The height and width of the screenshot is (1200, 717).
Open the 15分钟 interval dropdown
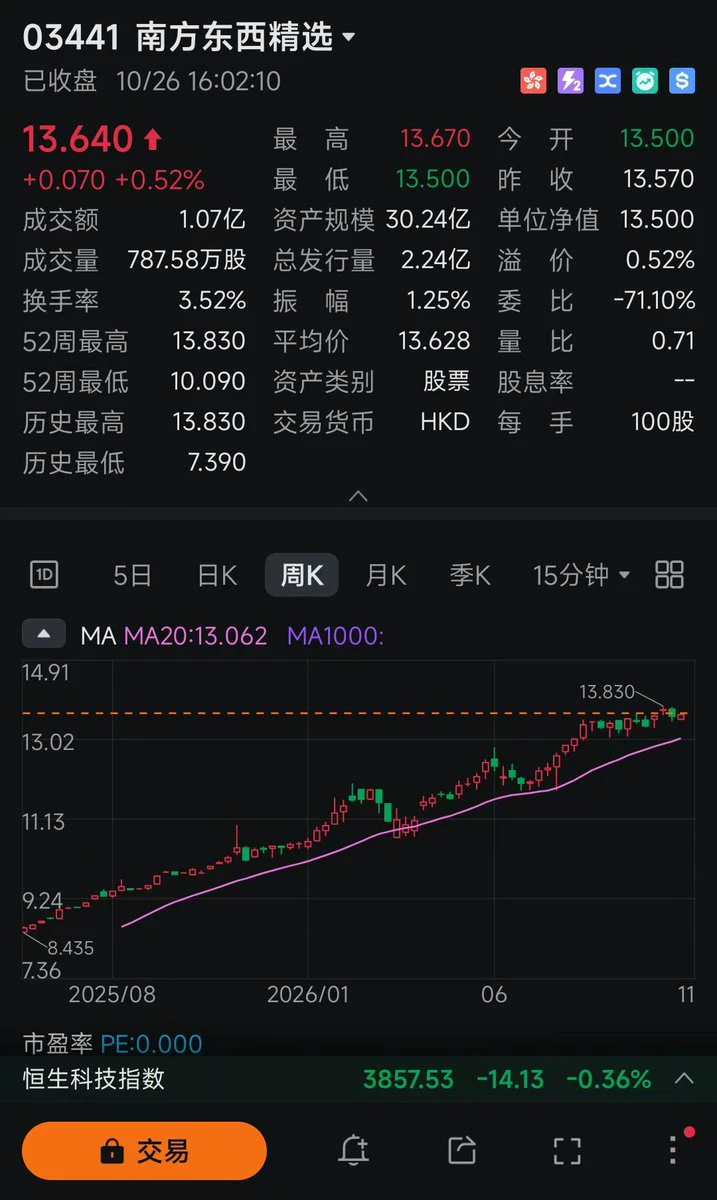[581, 575]
